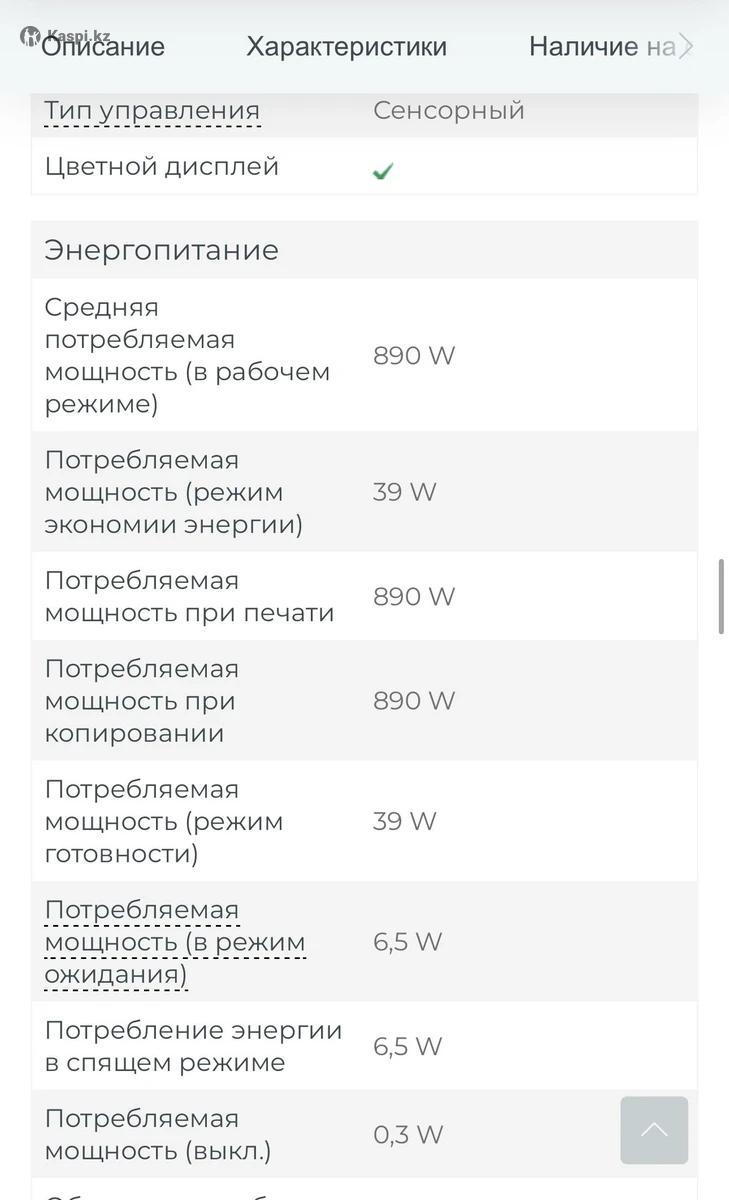The height and width of the screenshot is (1200, 729).
Task: Tap the scroll-to-top arrow button
Action: (654, 1130)
